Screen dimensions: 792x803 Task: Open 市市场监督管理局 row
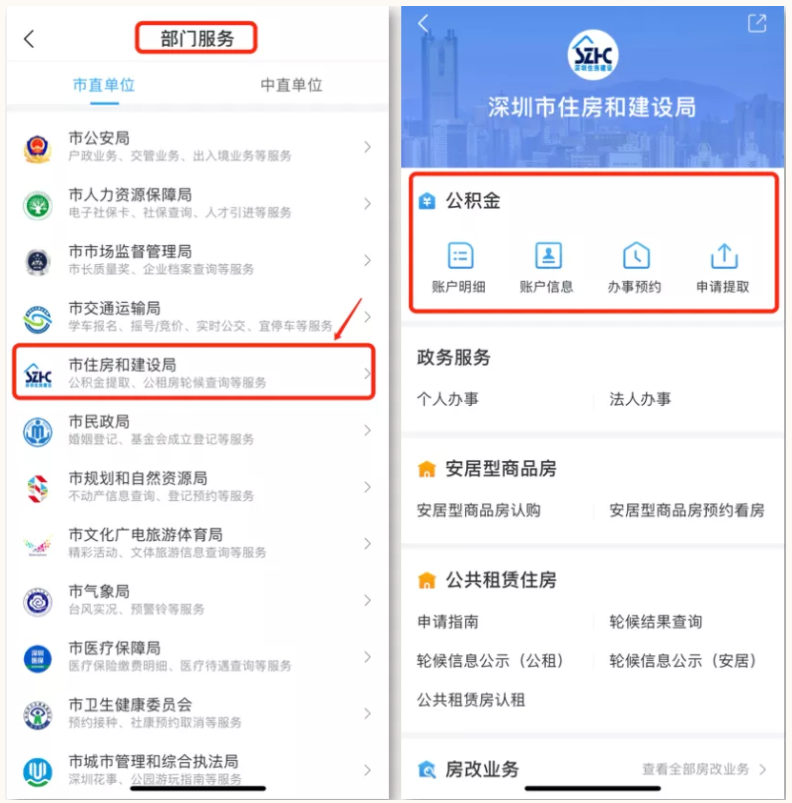point(196,260)
